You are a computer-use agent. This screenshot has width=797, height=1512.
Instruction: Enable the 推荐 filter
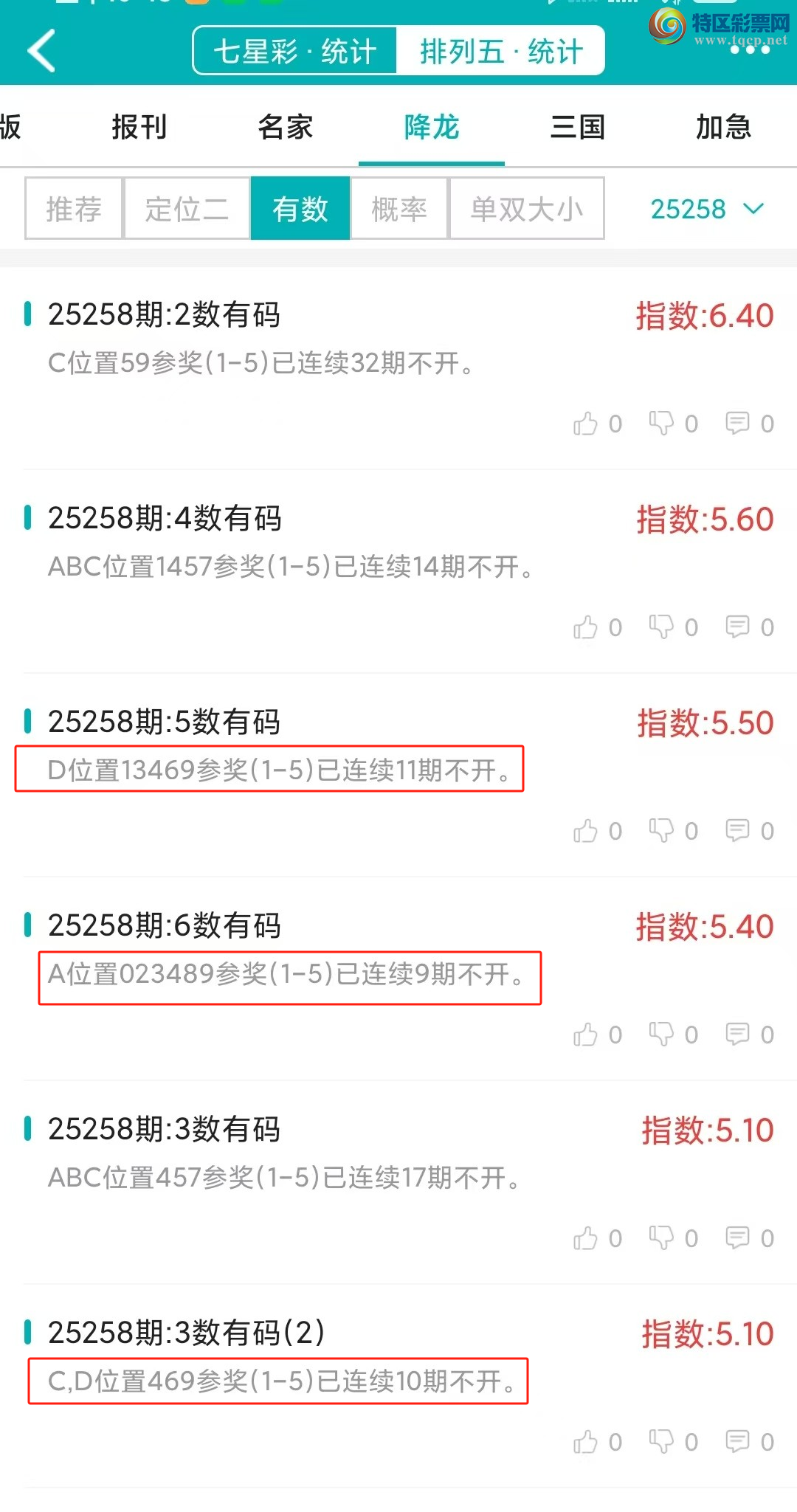tap(73, 209)
